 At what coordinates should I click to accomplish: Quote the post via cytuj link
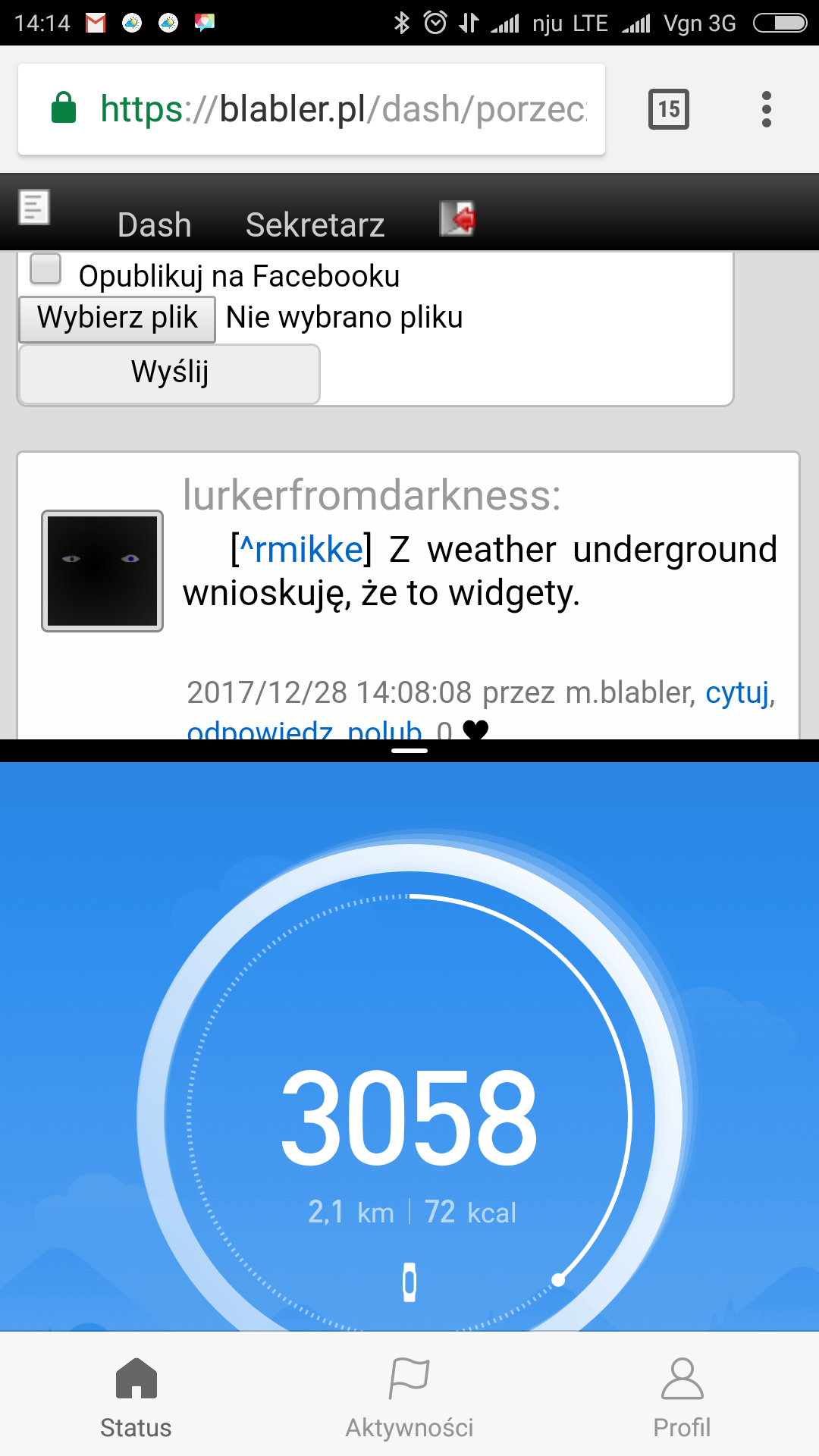tap(737, 692)
